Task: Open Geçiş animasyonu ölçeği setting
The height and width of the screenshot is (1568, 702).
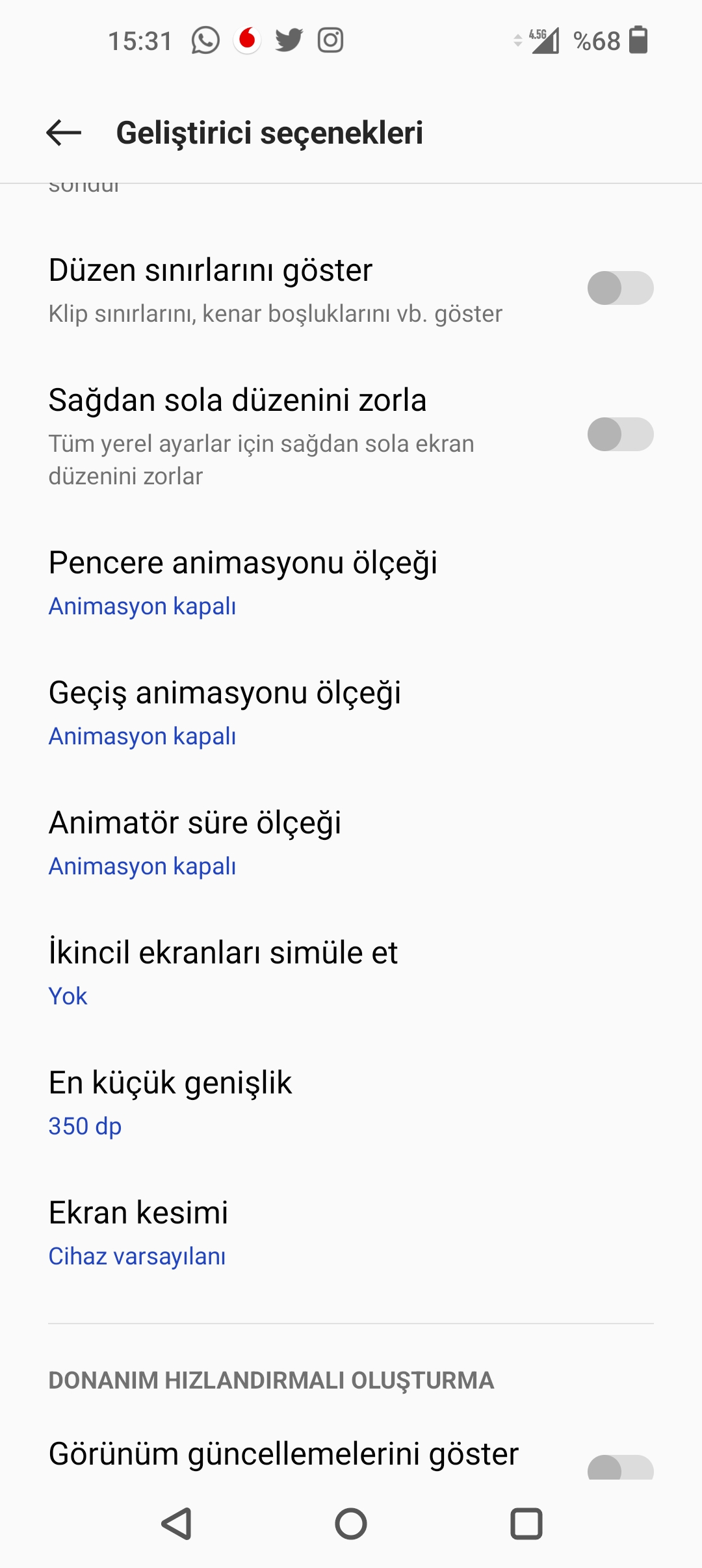Action: tap(351, 713)
